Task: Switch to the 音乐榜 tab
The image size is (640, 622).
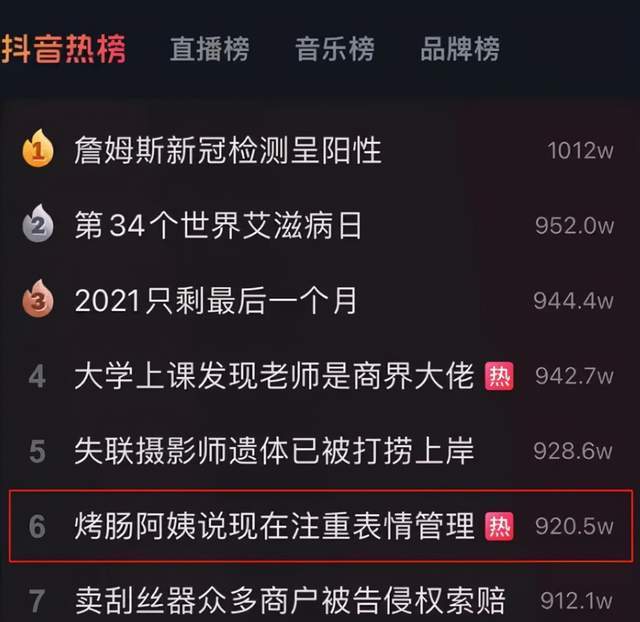Action: tap(334, 48)
